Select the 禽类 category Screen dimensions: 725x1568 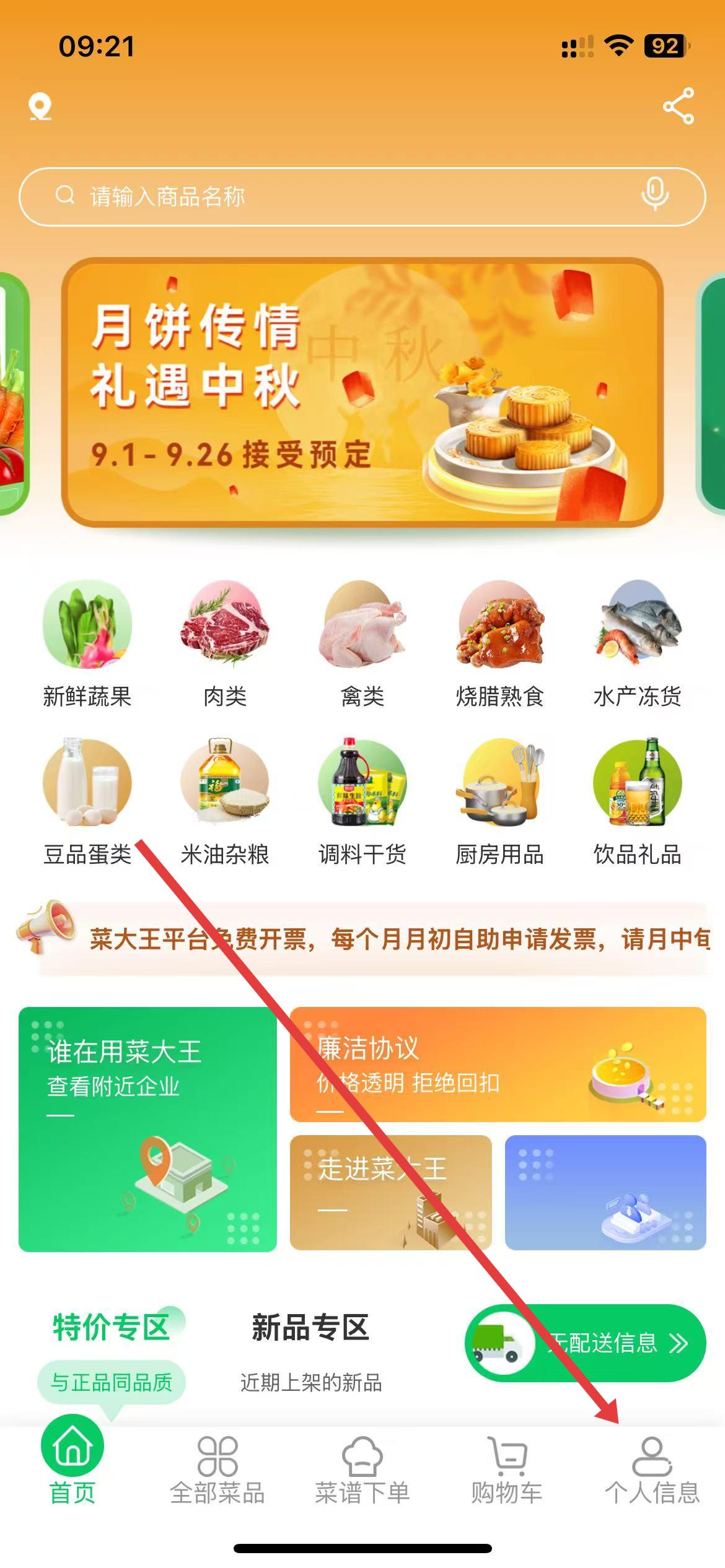coord(362,644)
